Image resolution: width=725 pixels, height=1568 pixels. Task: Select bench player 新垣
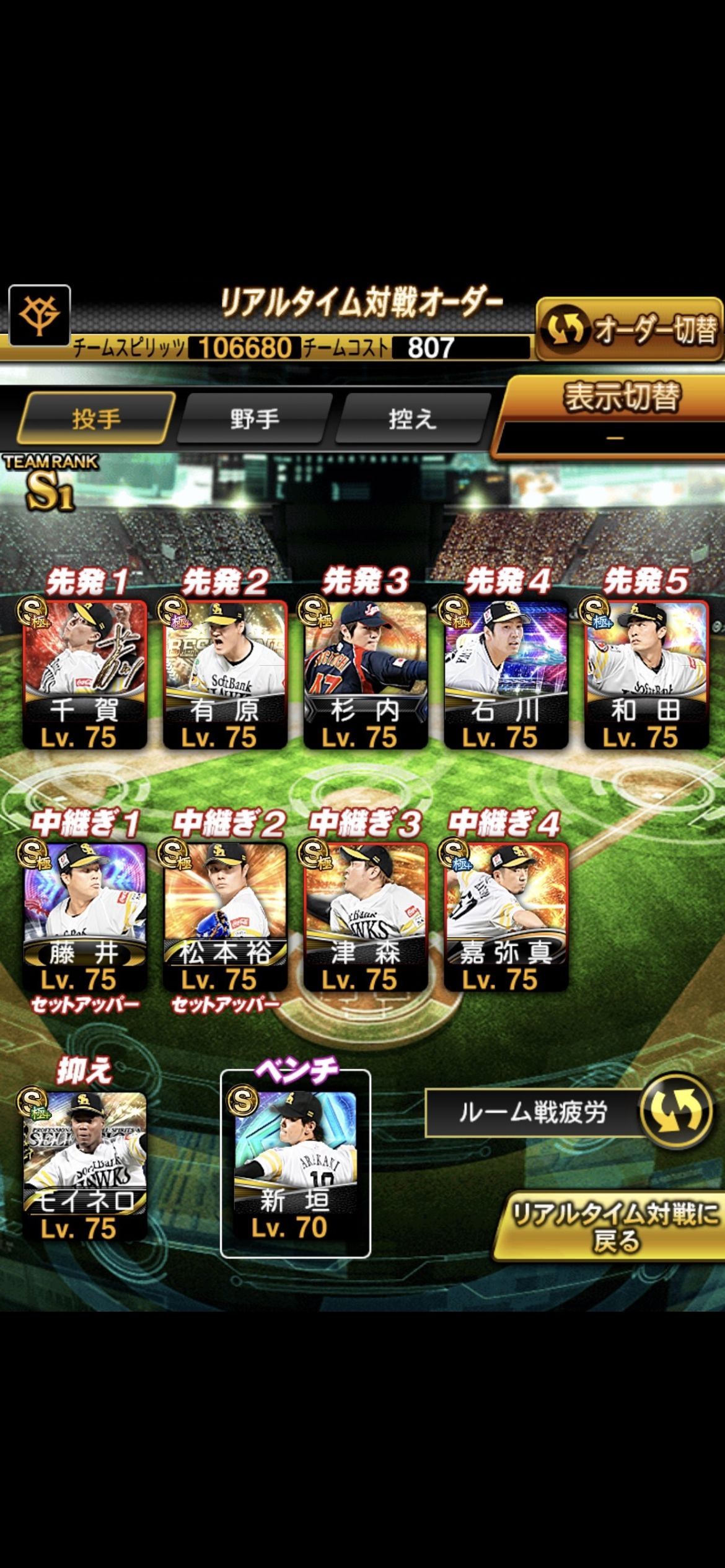point(295,1164)
